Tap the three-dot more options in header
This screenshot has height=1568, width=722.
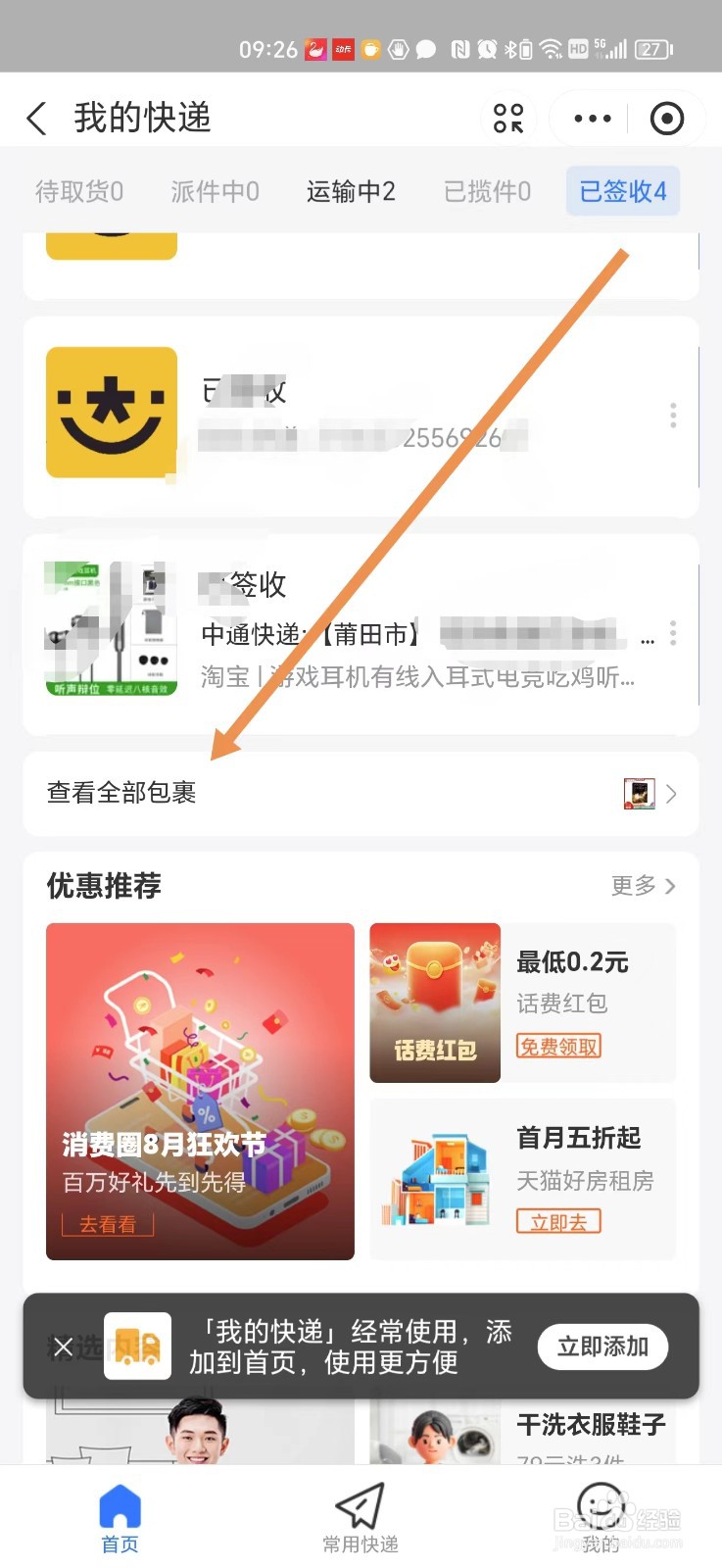[590, 118]
